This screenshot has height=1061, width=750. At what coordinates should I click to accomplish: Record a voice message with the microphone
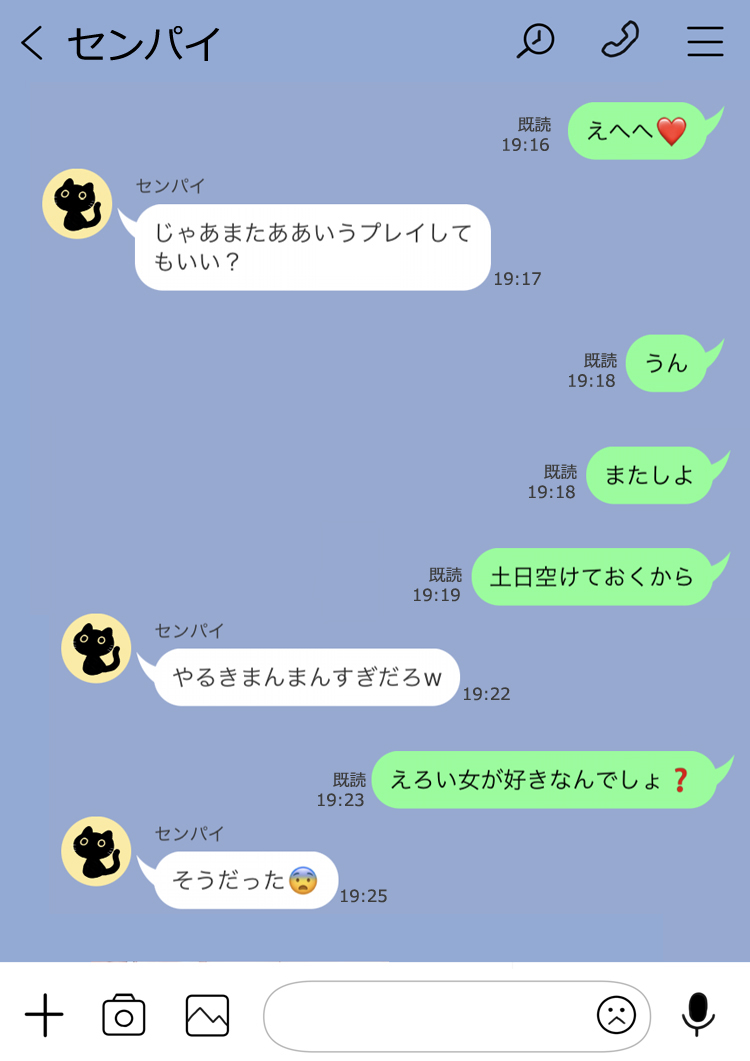698,1014
